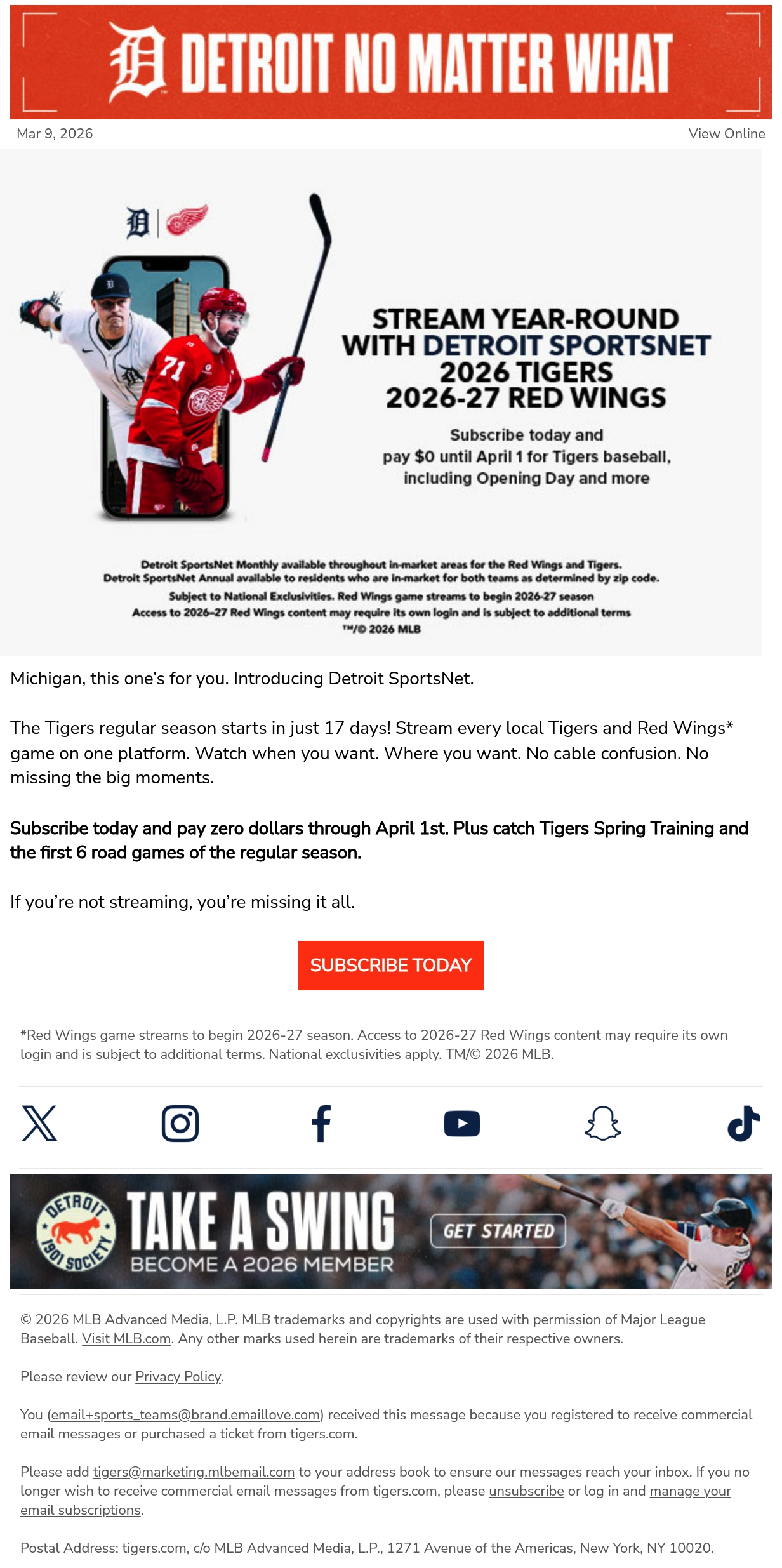
Task: Tap the tigers@marketing.mlbemail.com address
Action: click(194, 1472)
